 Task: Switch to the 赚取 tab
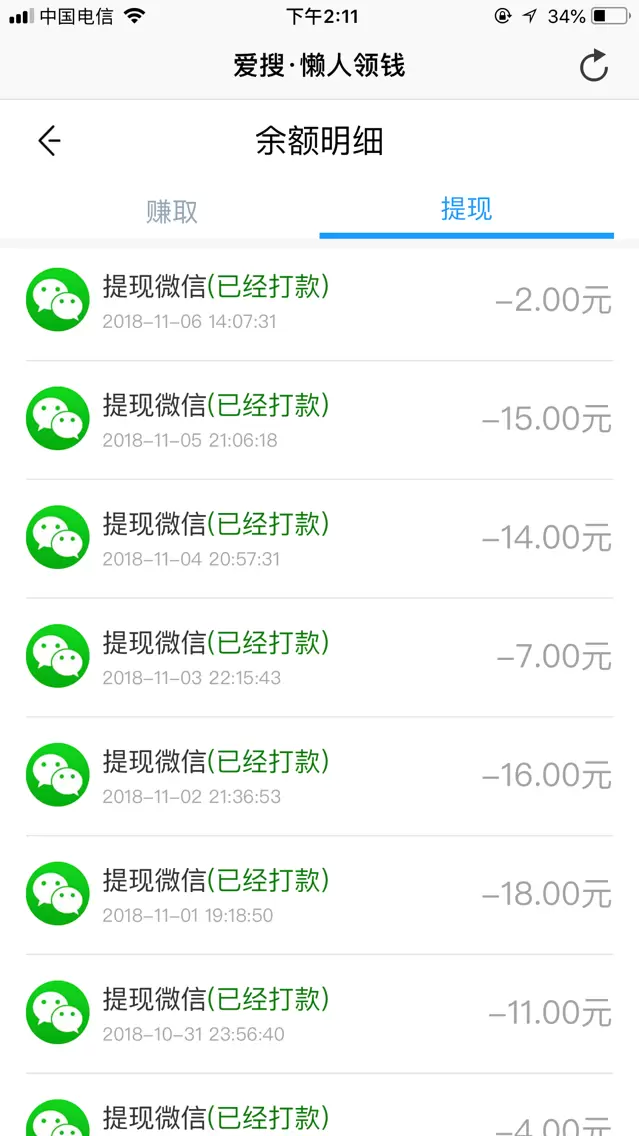[x=172, y=211]
